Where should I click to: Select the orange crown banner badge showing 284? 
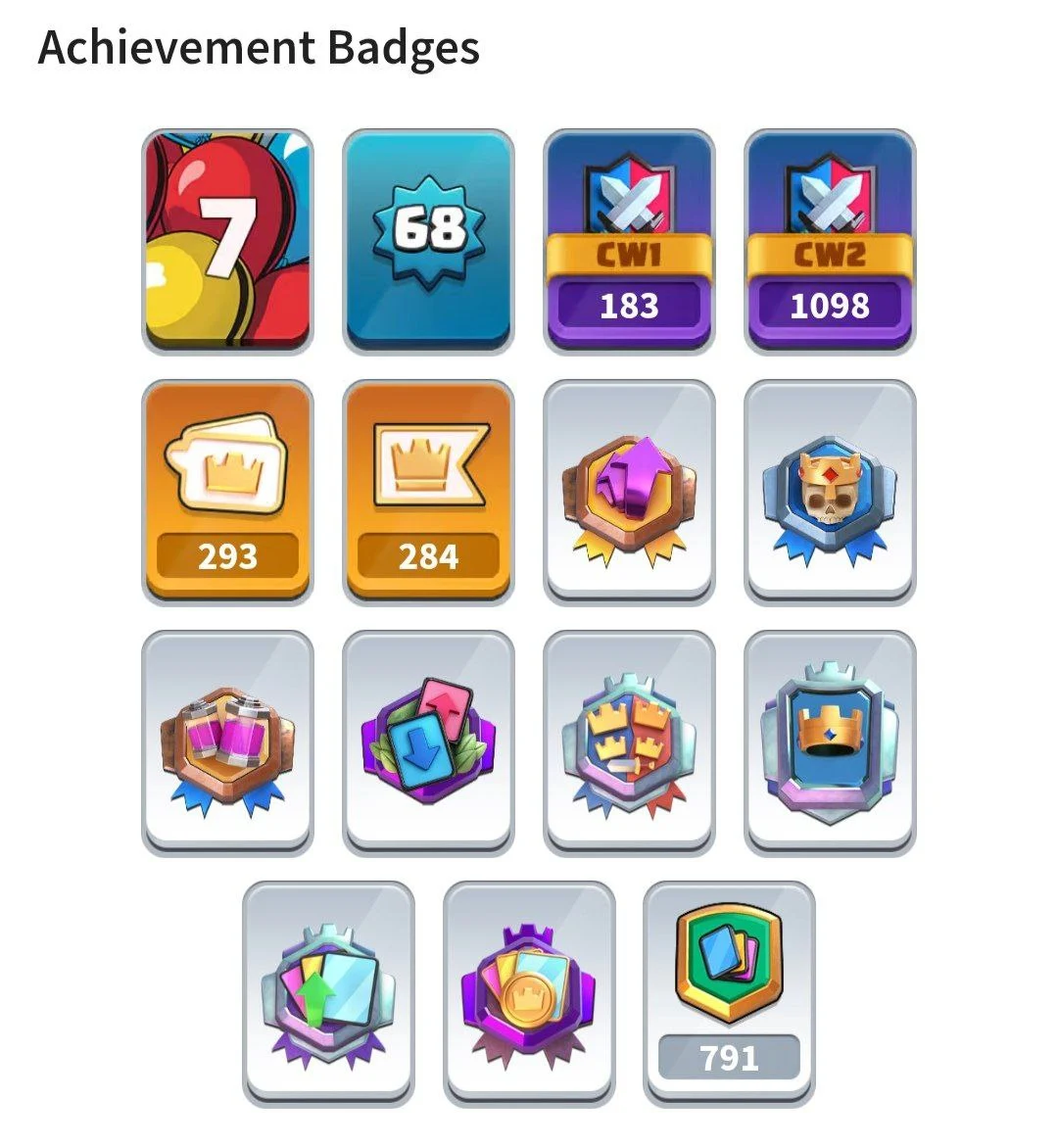click(x=428, y=492)
